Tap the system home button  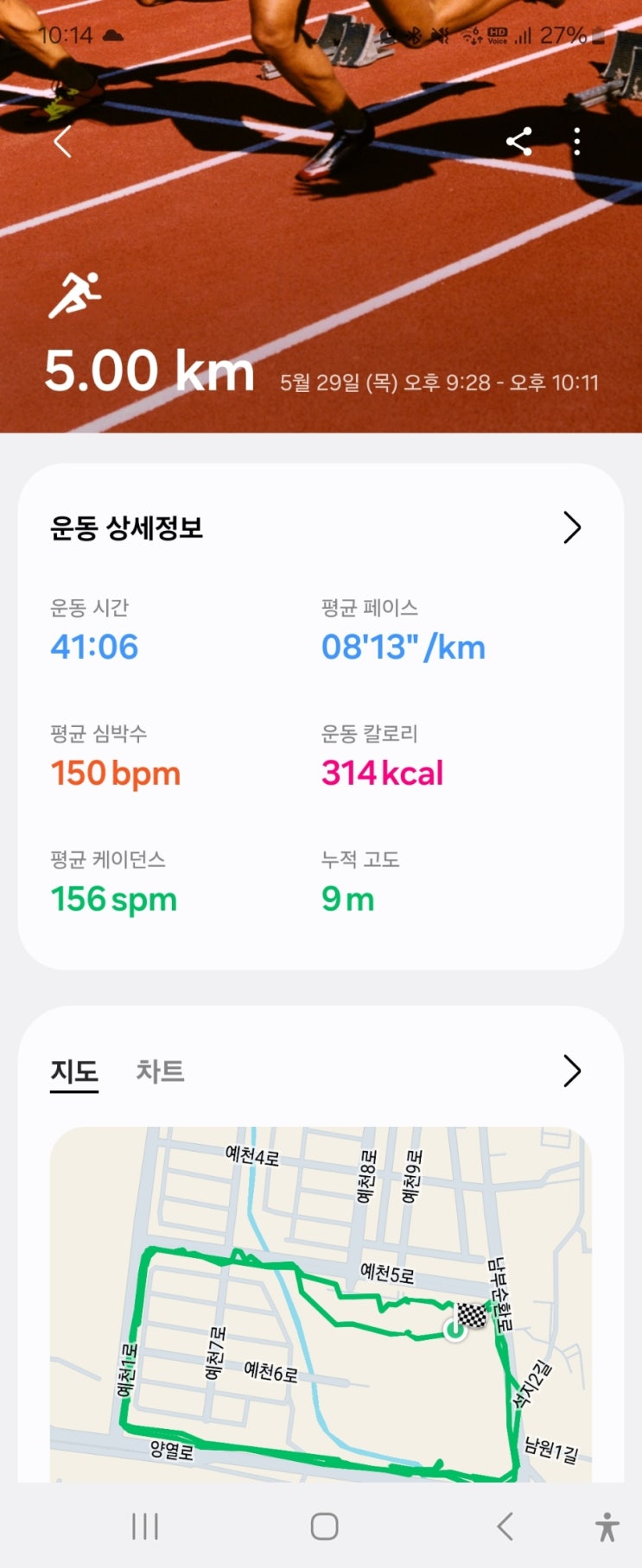(x=324, y=1527)
